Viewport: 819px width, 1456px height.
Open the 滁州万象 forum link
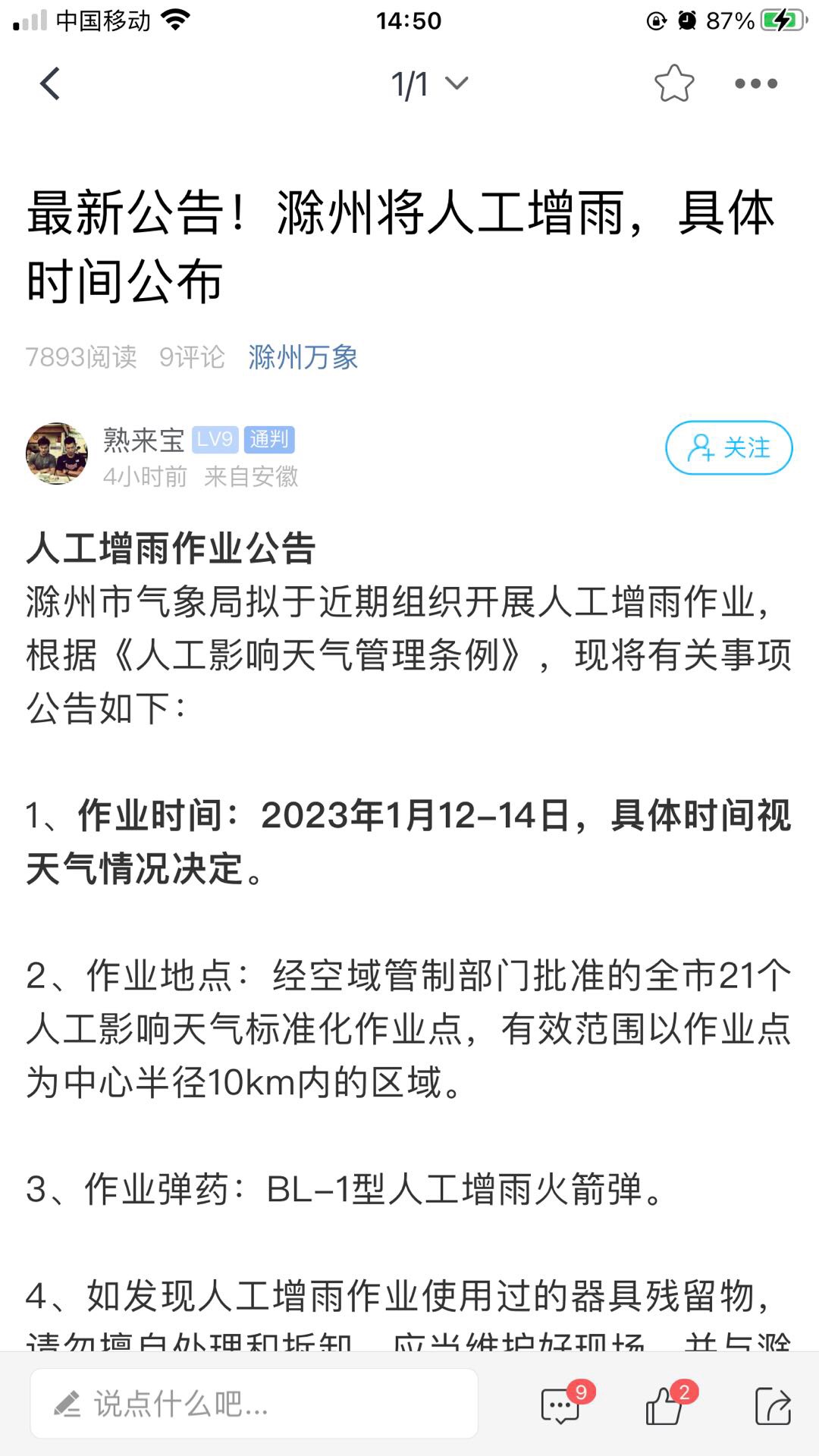(x=303, y=356)
